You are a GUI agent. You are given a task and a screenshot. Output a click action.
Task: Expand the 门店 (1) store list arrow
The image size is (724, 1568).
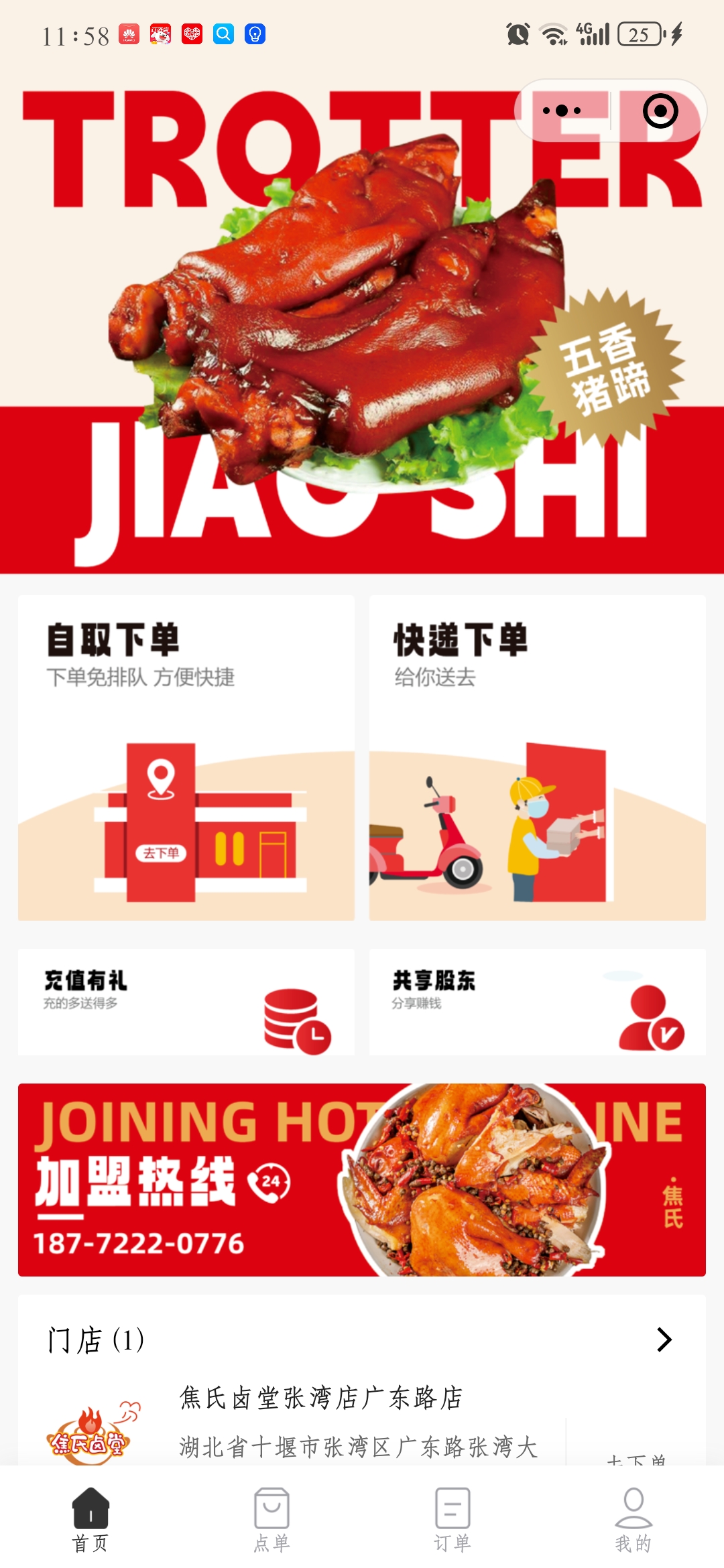click(x=664, y=1340)
